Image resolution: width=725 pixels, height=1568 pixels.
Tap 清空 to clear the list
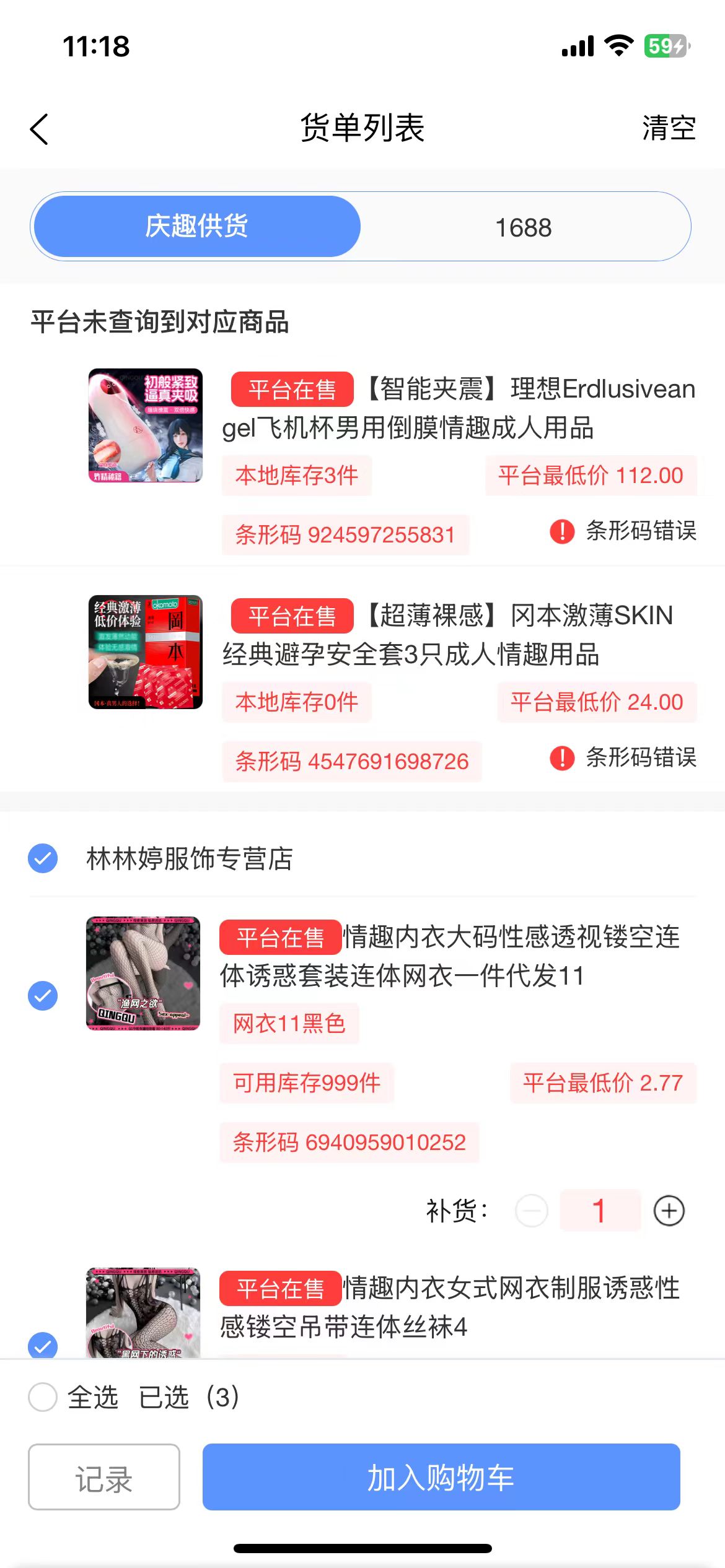[669, 129]
